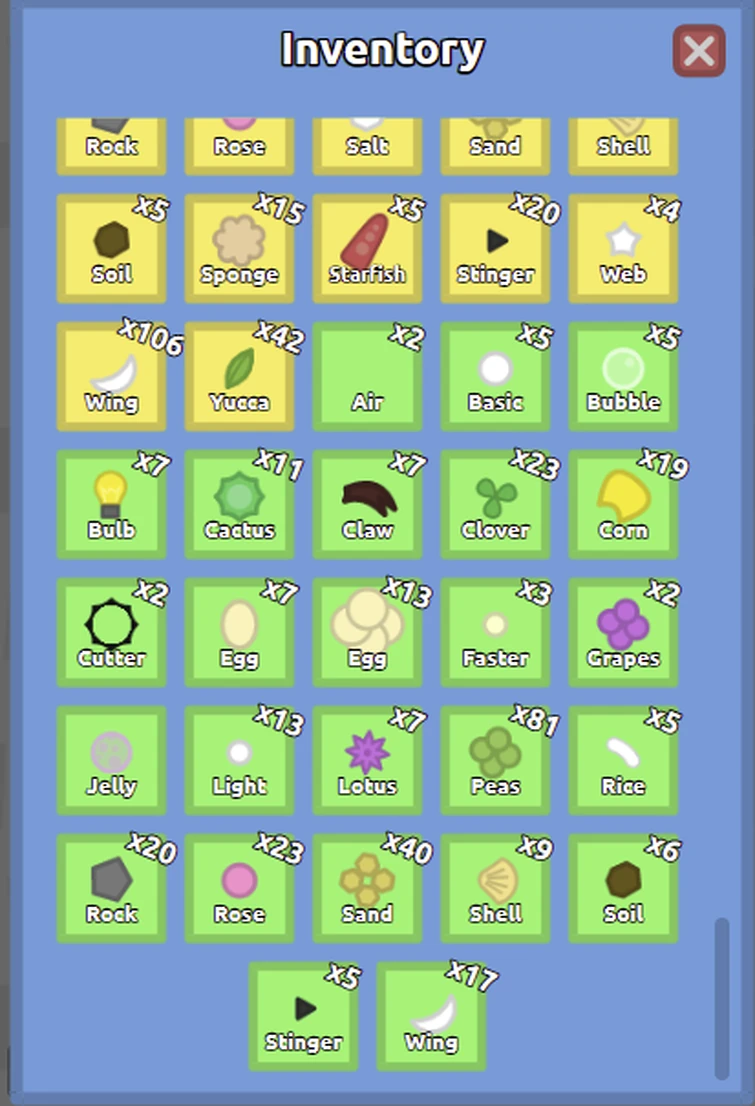755x1106 pixels.
Task: Select the Lotus flower item
Action: point(367,758)
